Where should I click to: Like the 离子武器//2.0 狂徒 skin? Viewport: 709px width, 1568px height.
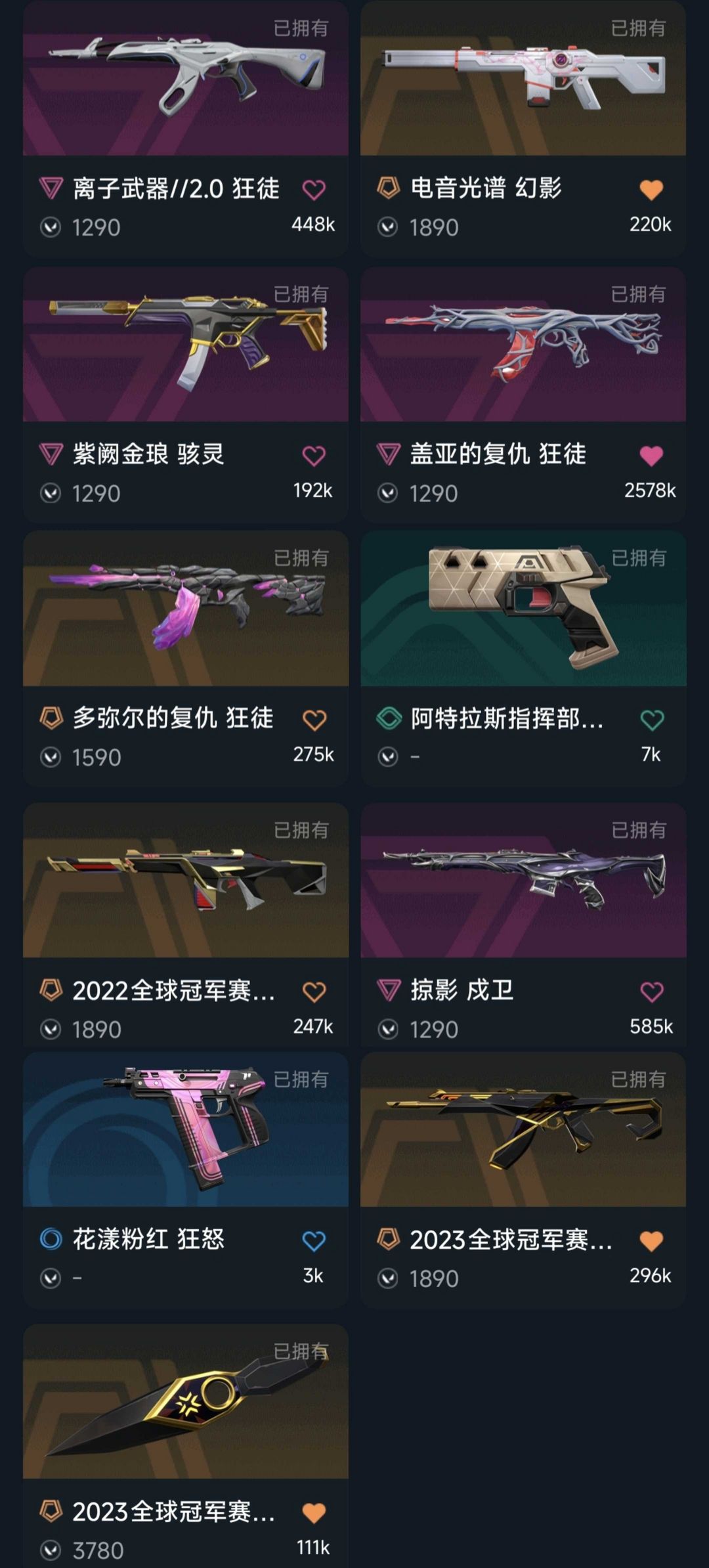(x=314, y=190)
